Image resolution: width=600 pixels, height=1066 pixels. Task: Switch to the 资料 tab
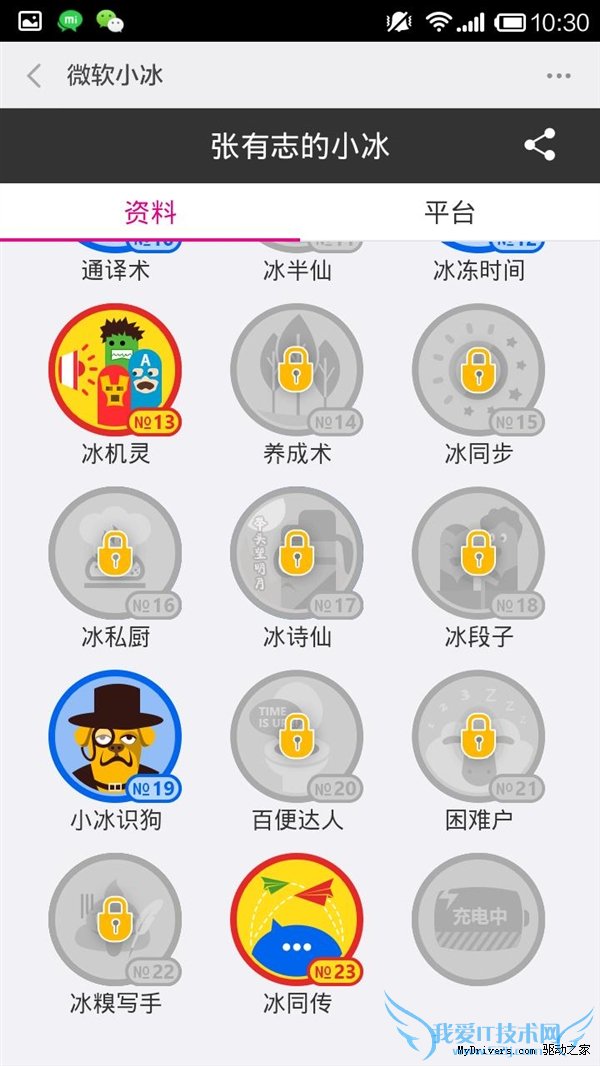pyautogui.click(x=150, y=212)
